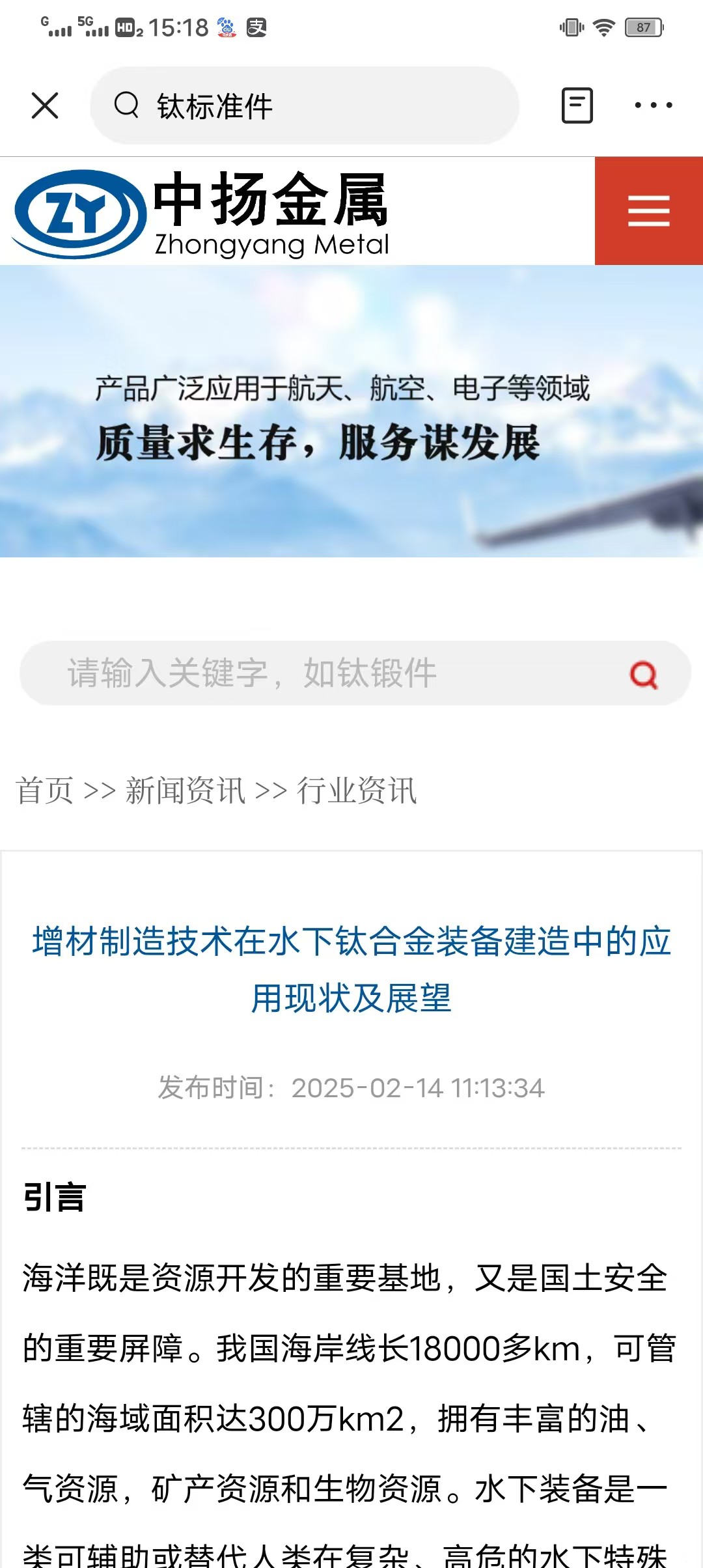Tap the top search bar showing 钛标准件
Viewport: 703px width, 1568px height.
305,105
